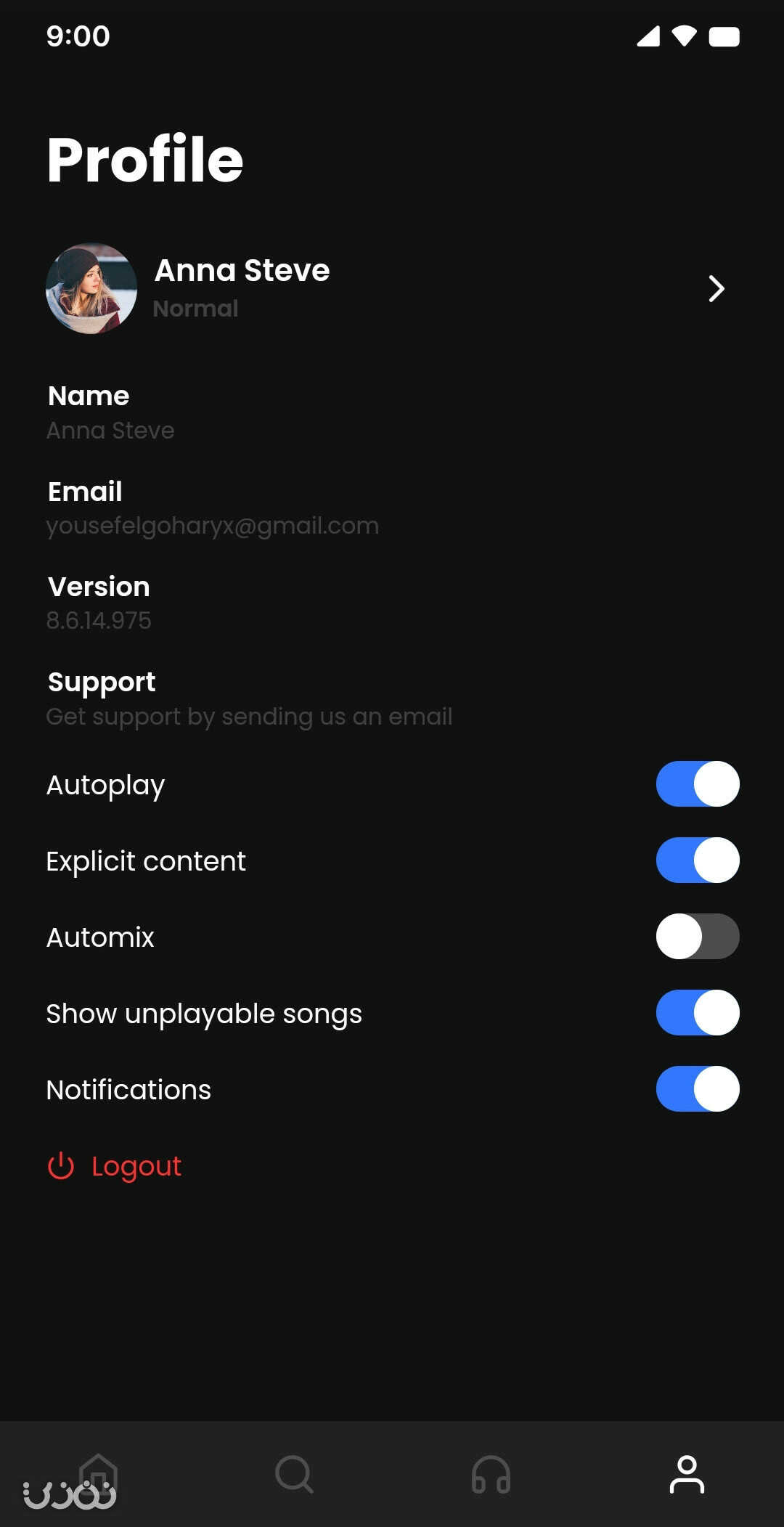Switch to the Search tab
This screenshot has height=1527, width=784.
pos(295,1474)
